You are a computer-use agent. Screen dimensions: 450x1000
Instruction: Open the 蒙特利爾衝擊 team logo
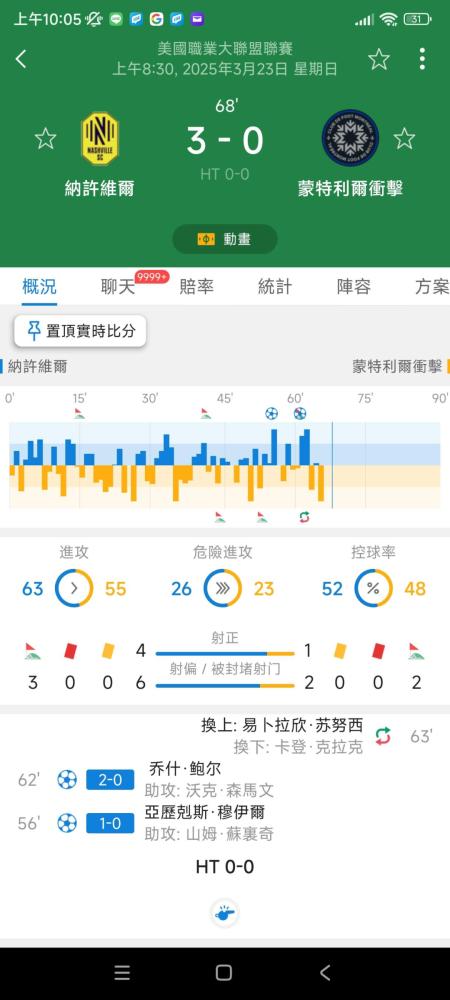[350, 138]
